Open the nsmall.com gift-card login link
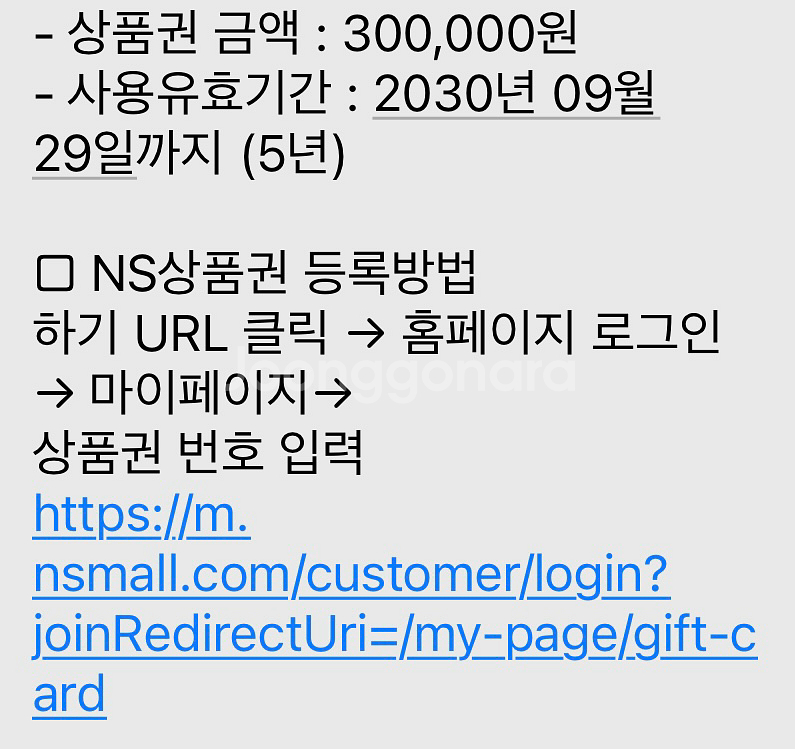This screenshot has height=749, width=795. 350,576
